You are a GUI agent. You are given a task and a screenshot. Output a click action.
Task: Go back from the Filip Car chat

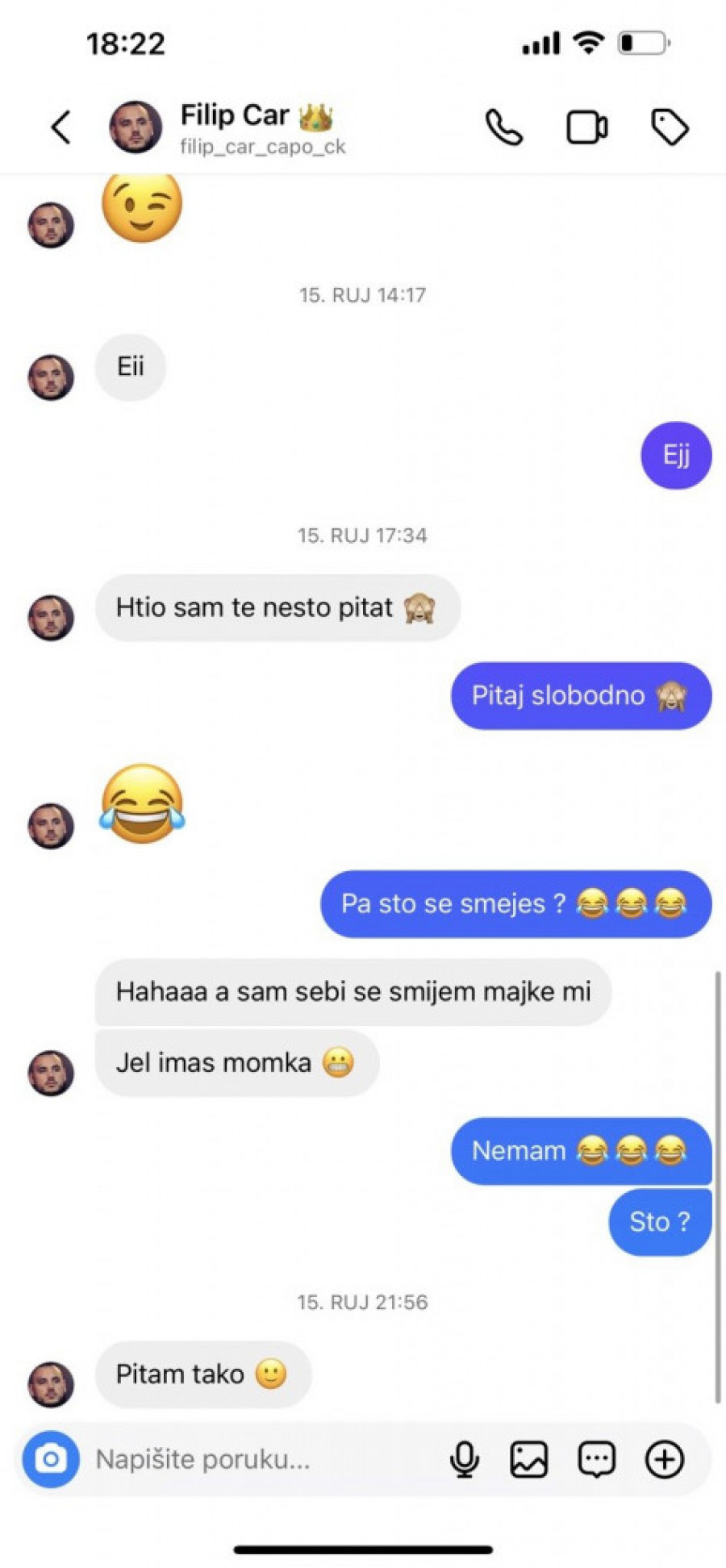(x=61, y=127)
